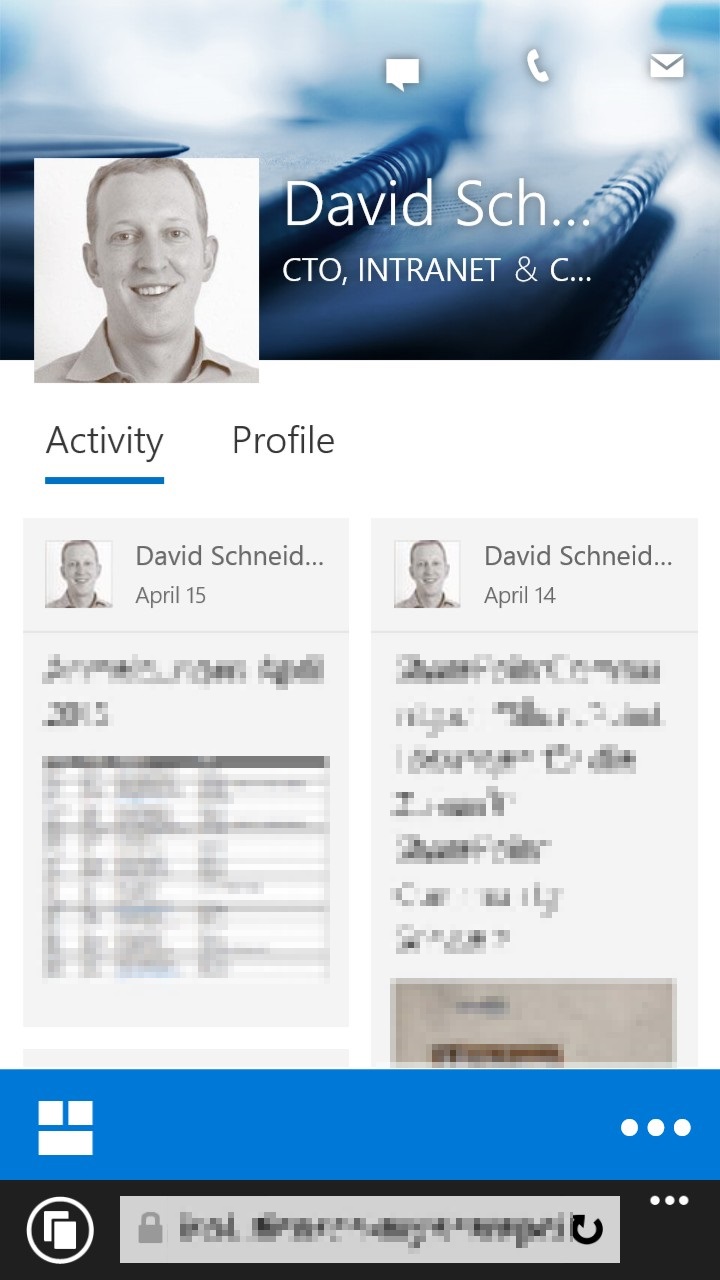
Task: Open the browser overflow menu
Action: 669,1201
